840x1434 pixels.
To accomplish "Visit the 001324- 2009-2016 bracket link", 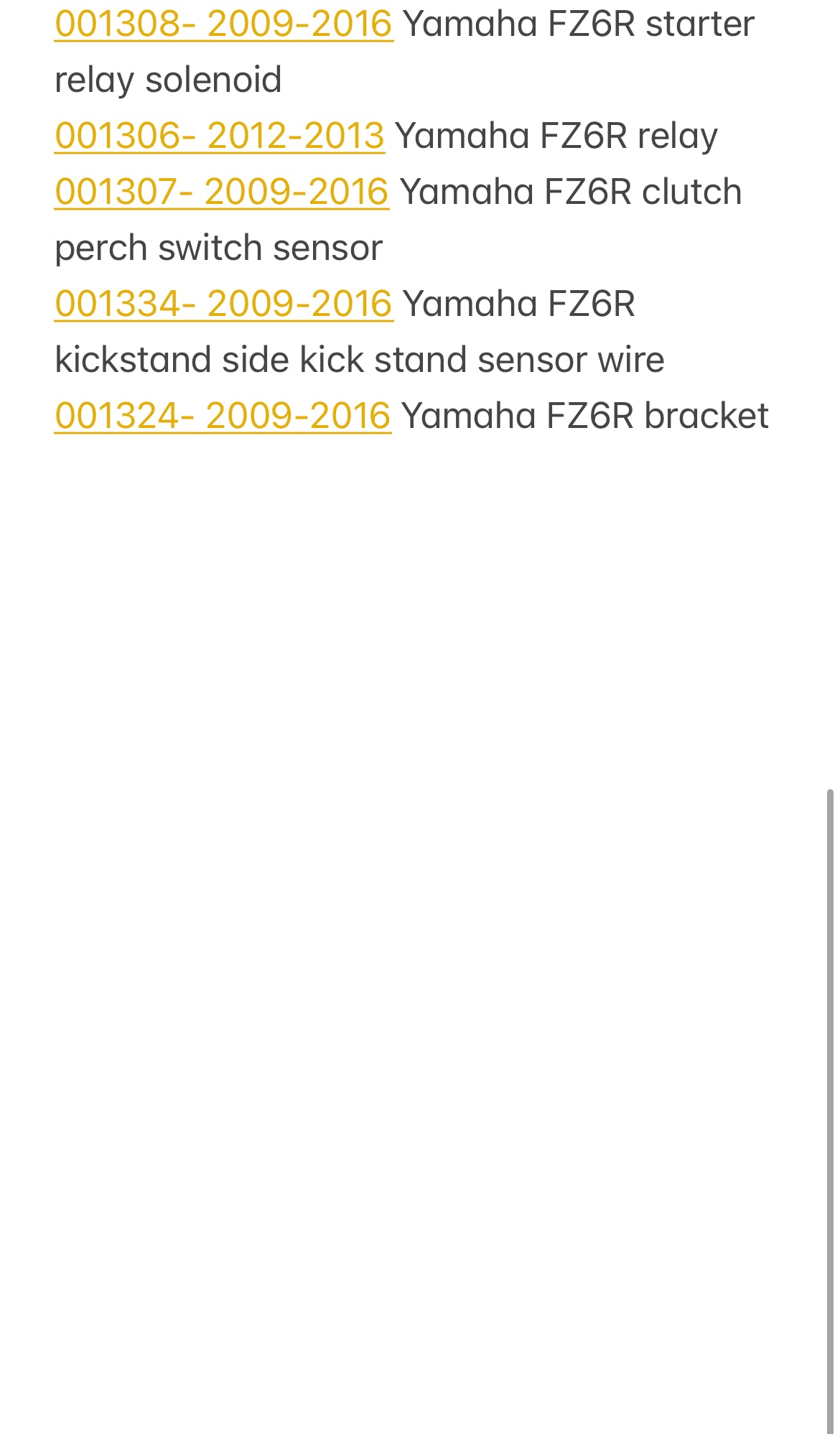I will coord(223,416).
